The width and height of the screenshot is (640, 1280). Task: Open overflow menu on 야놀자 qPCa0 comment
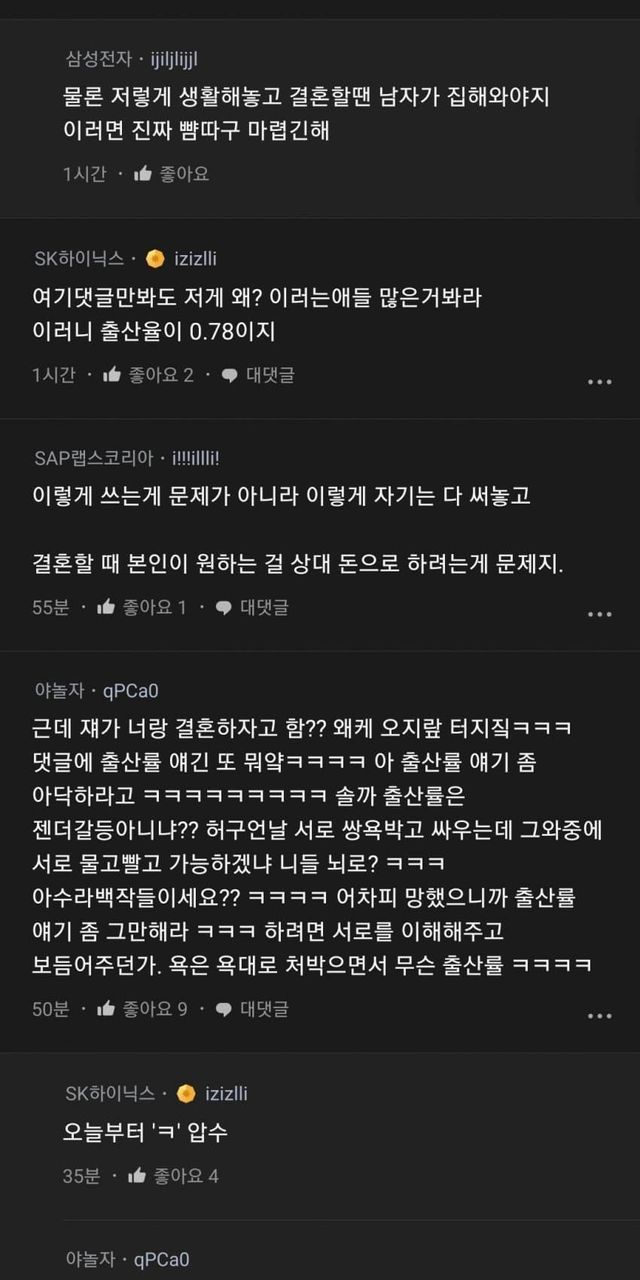point(599,1016)
